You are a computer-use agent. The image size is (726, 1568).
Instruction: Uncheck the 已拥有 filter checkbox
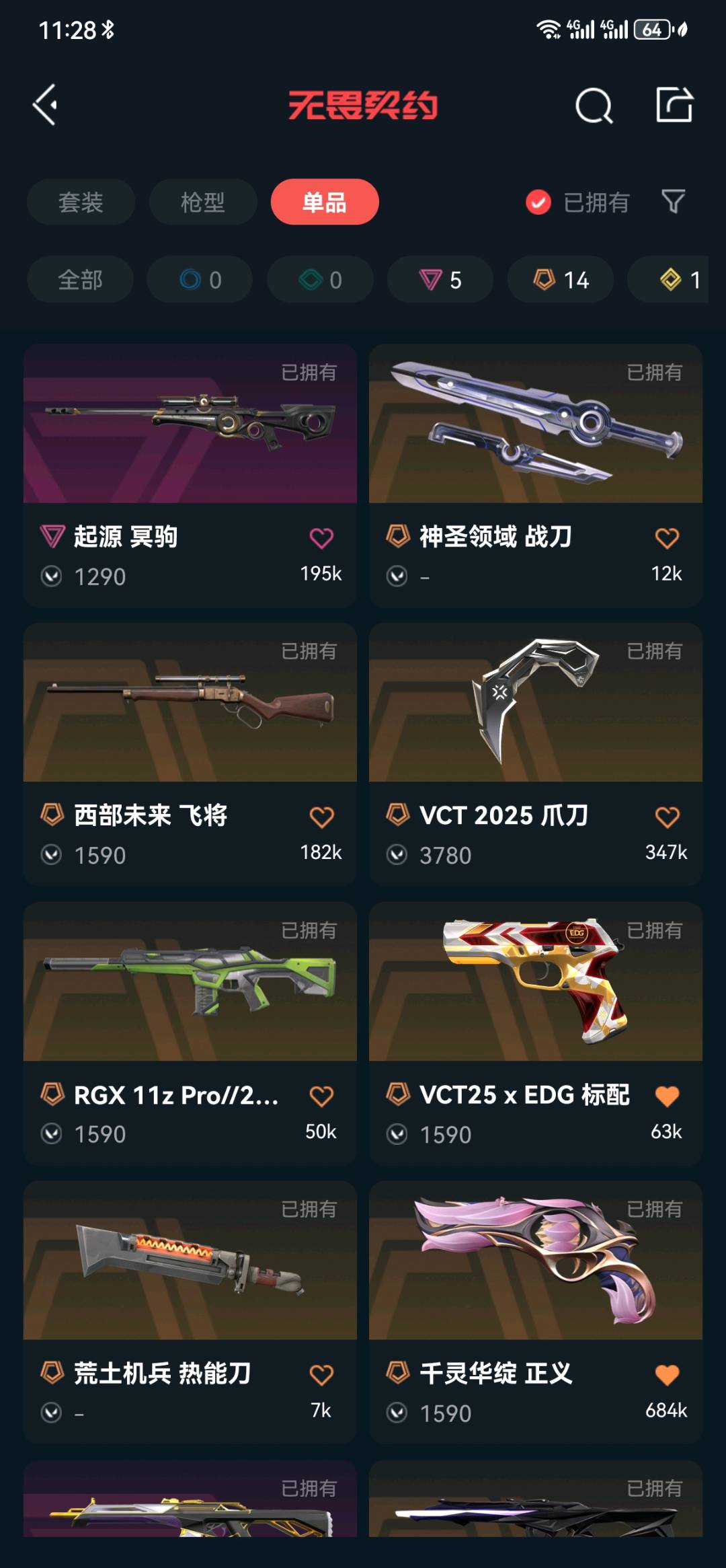(x=538, y=202)
